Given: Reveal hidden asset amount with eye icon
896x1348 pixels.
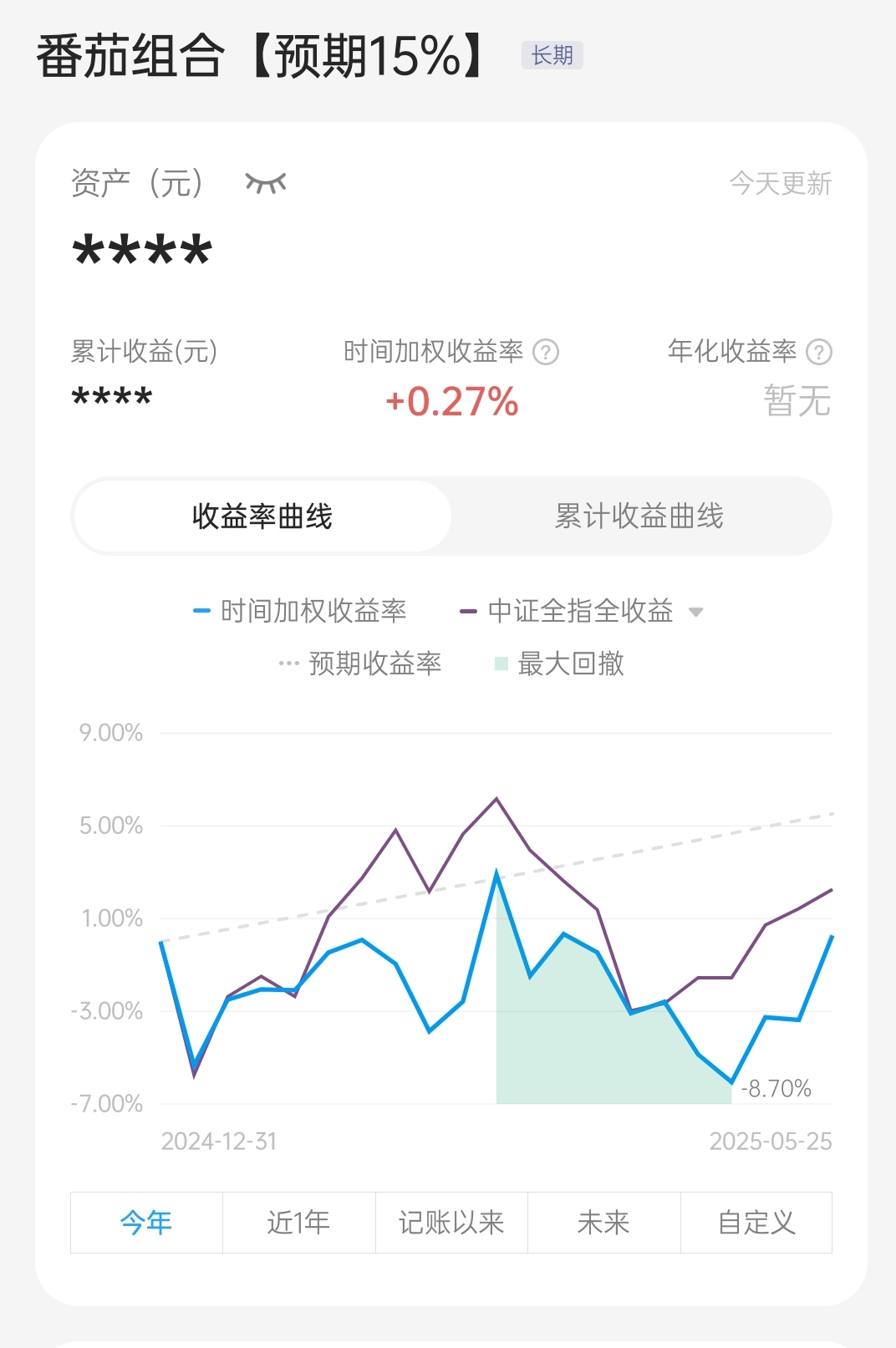Looking at the screenshot, I should pos(266,182).
